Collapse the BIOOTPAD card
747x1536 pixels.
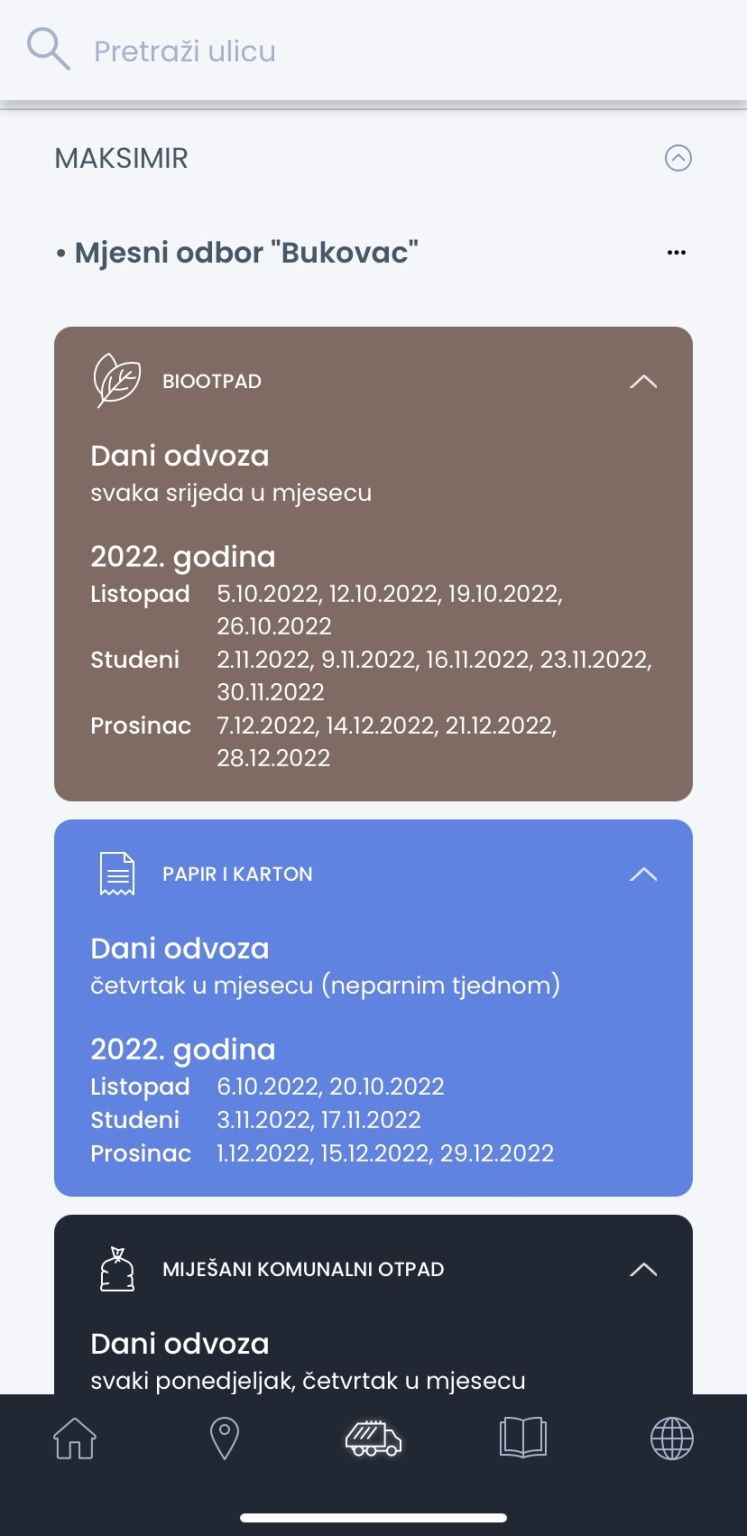point(643,381)
